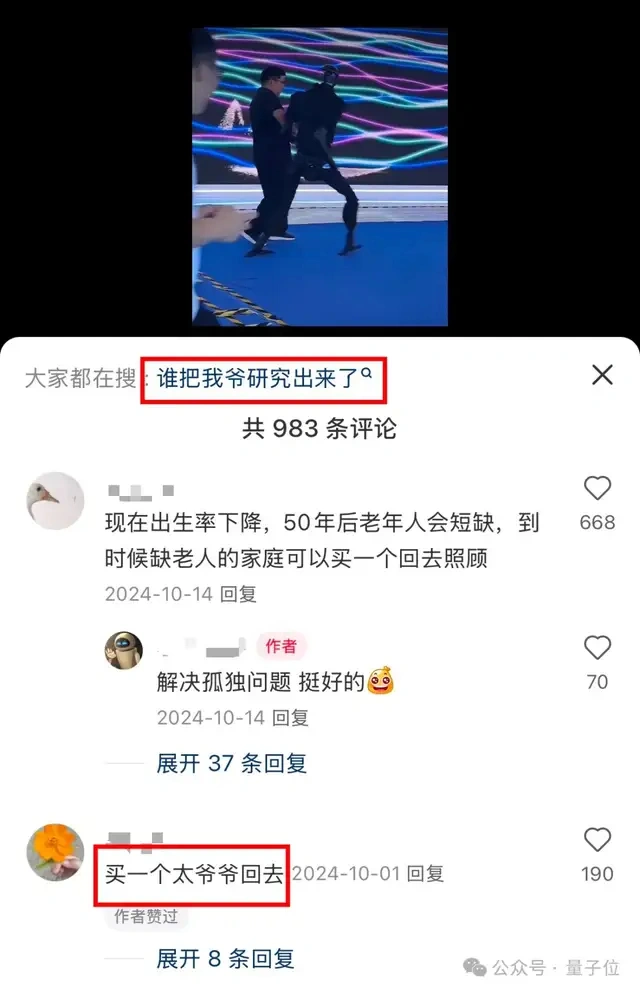The height and width of the screenshot is (993, 640).
Task: Reply to the 出生率下降 comment
Action: click(x=239, y=594)
